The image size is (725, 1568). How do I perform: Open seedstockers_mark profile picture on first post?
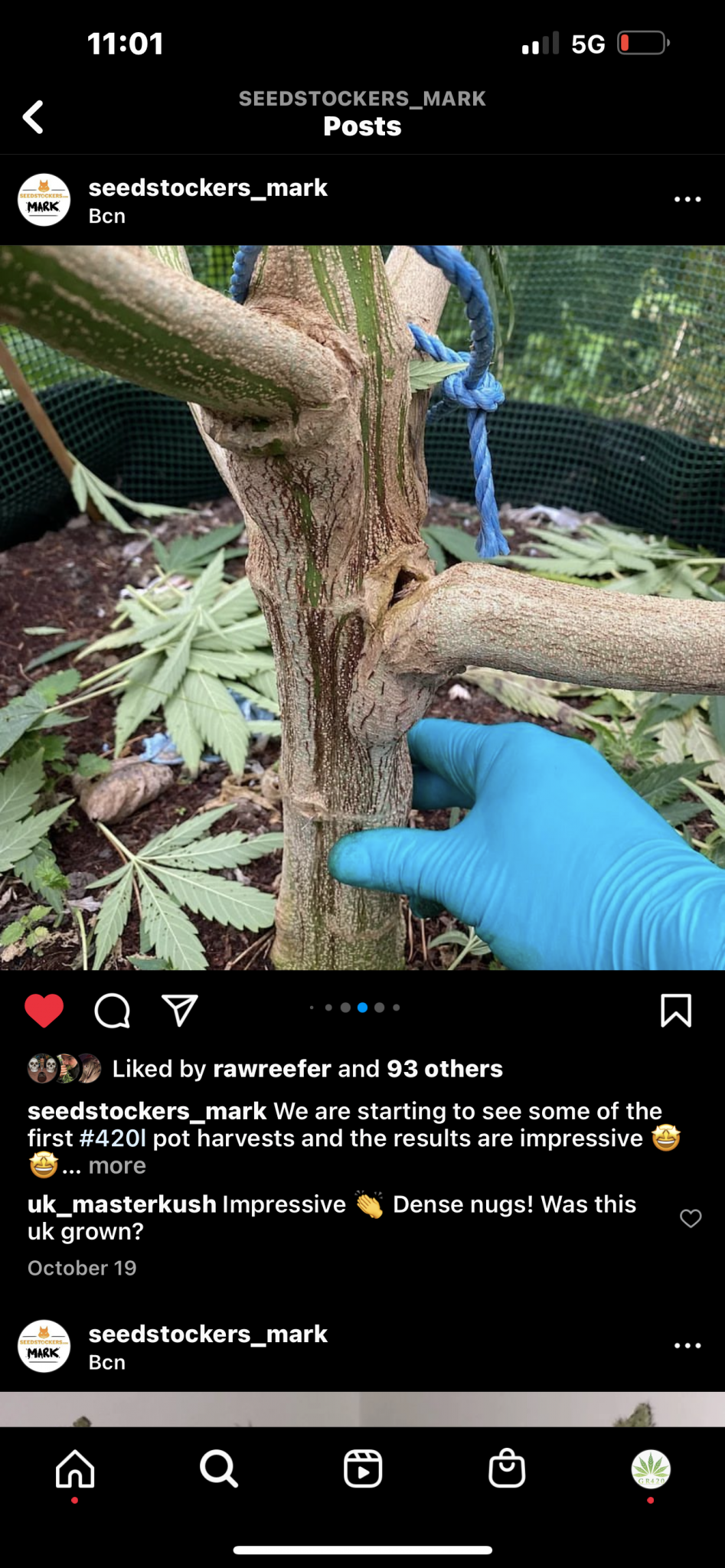44,200
